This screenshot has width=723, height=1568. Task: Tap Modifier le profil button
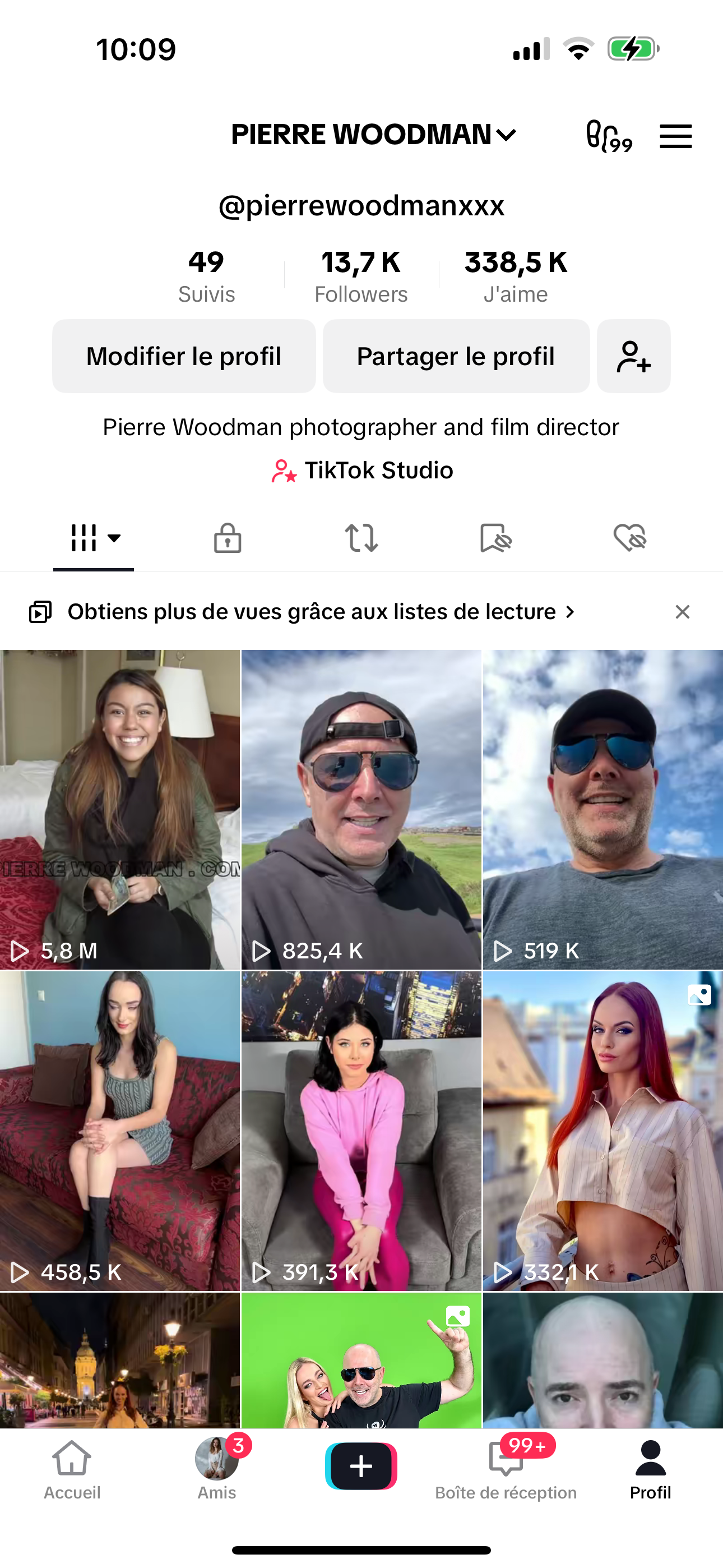(184, 356)
